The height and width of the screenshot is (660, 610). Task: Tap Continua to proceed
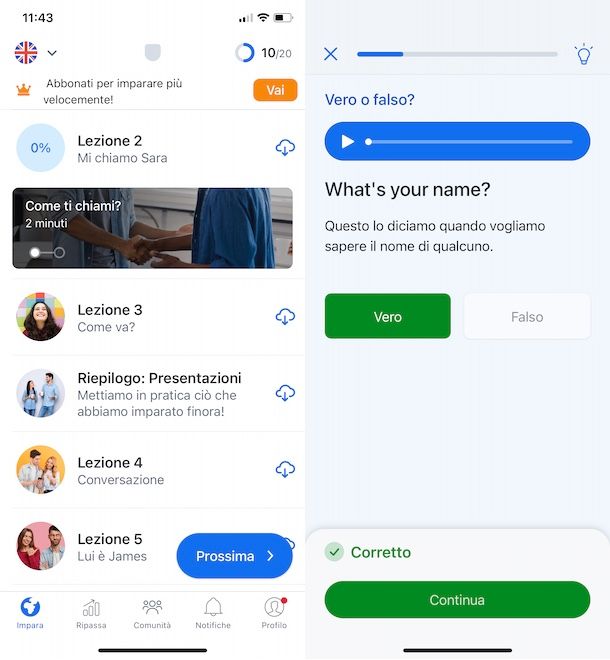pyautogui.click(x=457, y=600)
